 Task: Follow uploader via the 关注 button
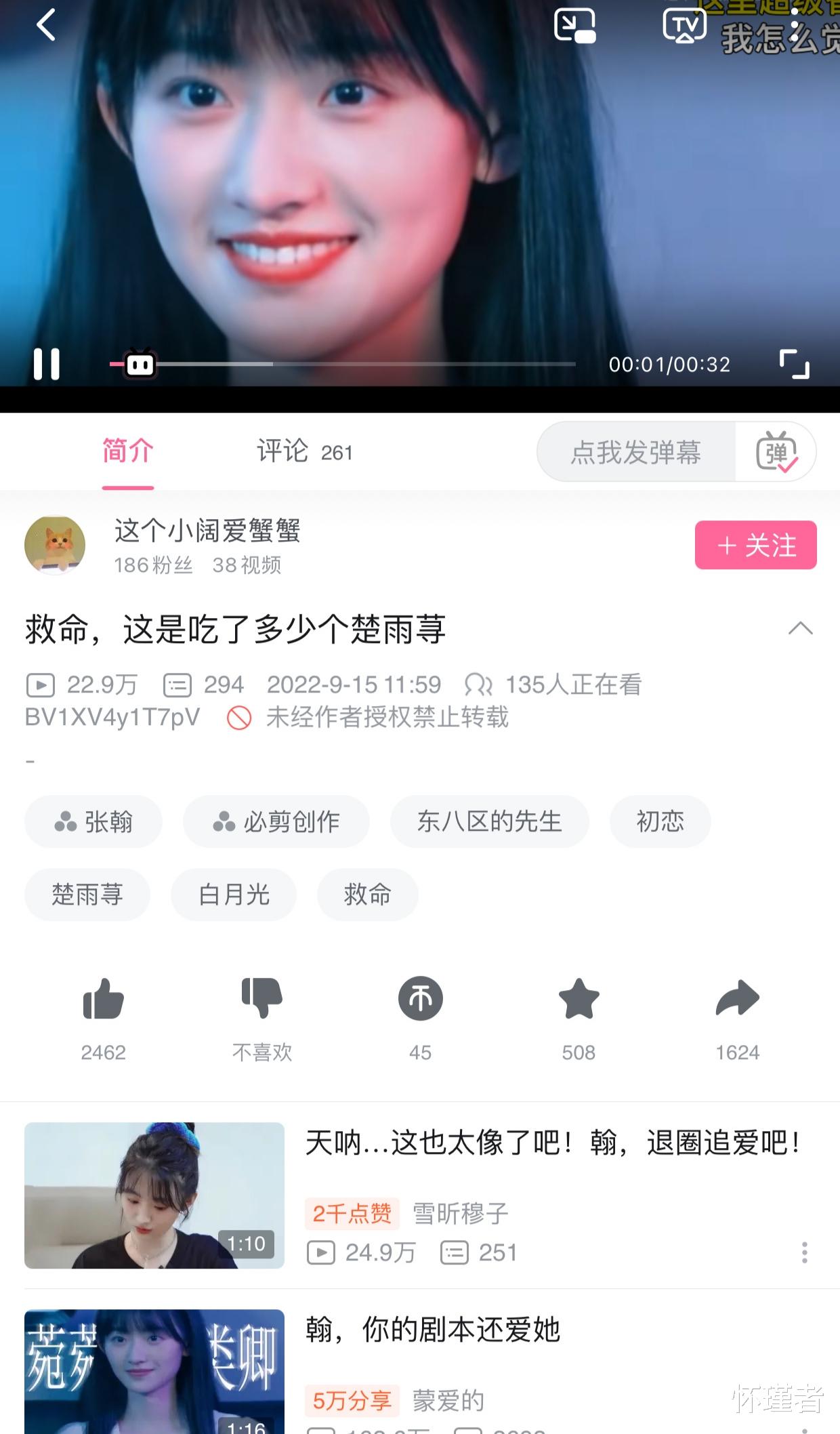[x=755, y=546]
